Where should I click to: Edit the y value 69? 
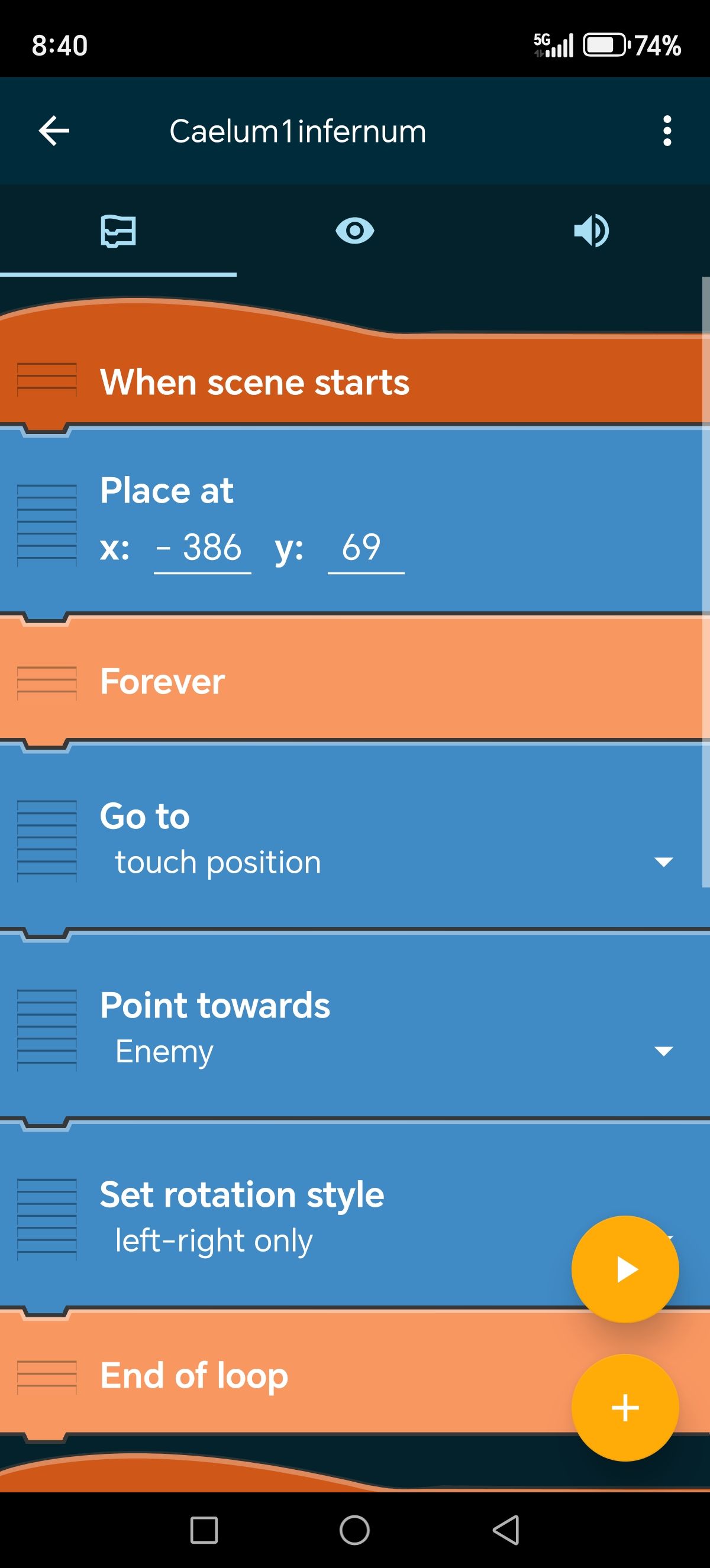365,548
